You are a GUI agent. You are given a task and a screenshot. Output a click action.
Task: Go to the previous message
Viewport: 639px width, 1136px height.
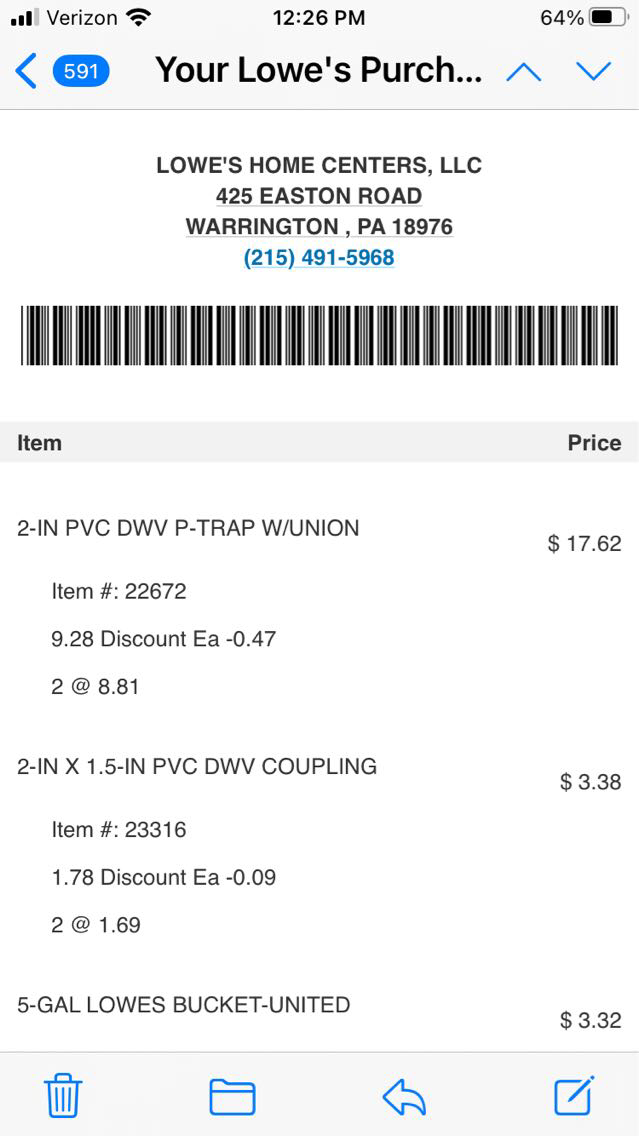coord(524,71)
